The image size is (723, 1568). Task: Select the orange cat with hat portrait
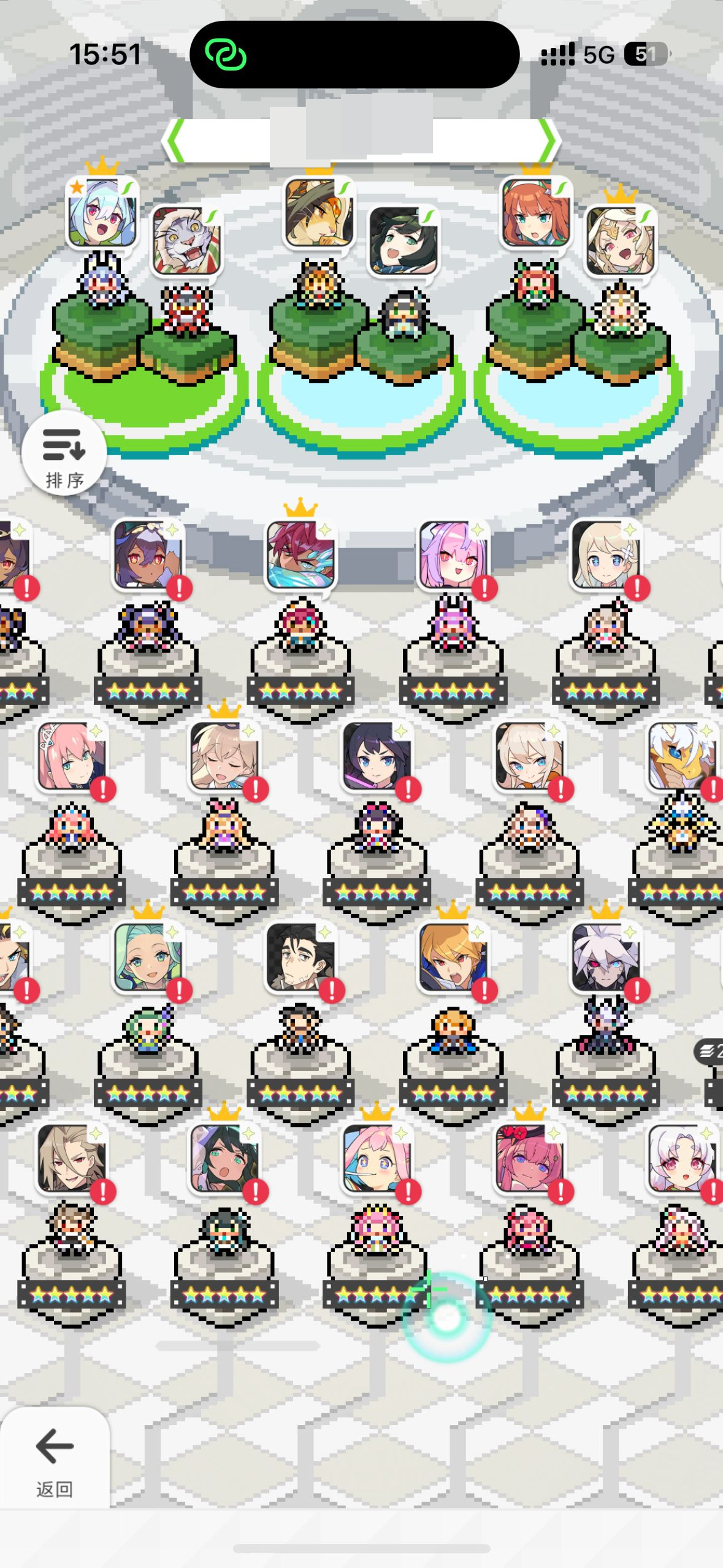319,211
